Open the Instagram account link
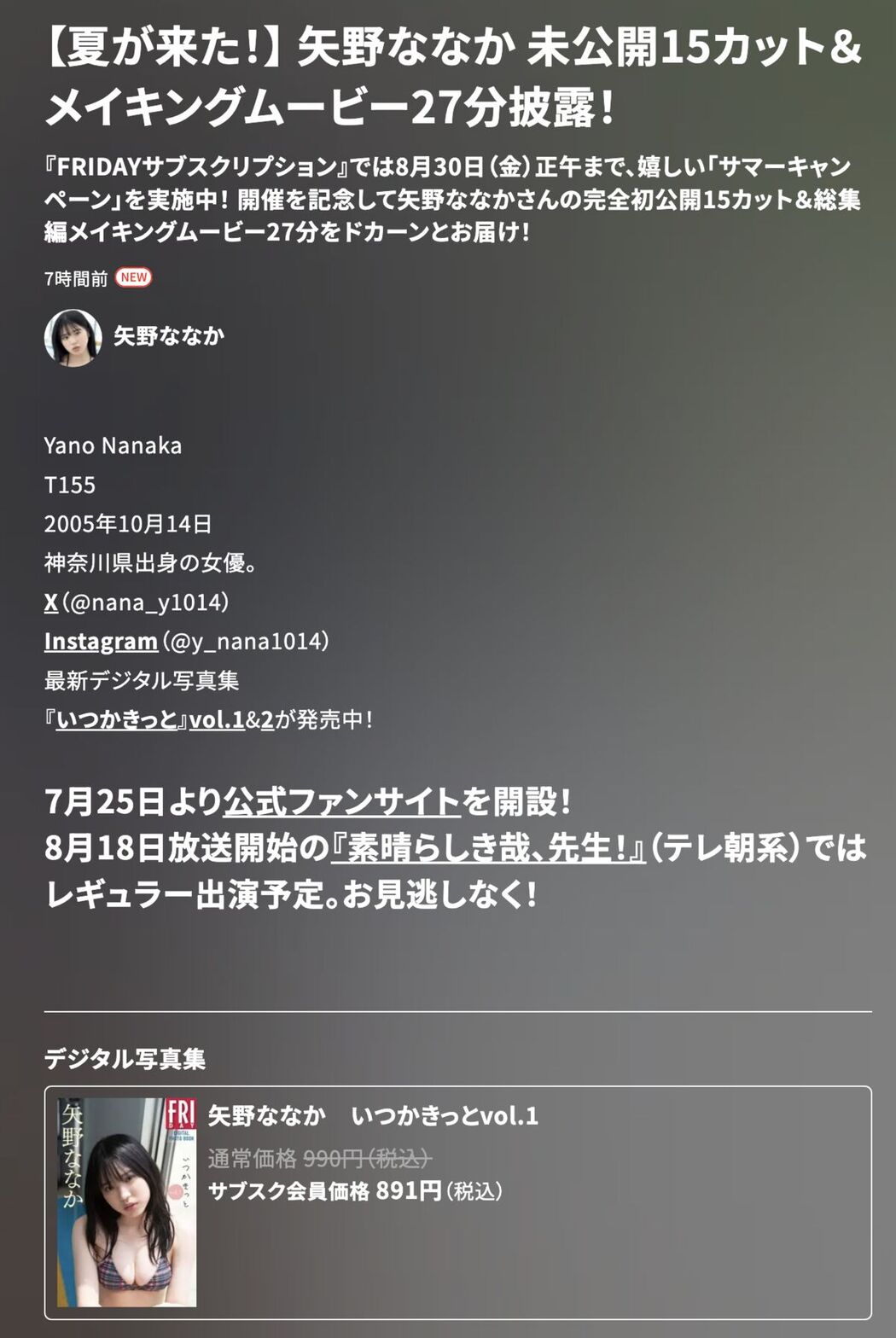Screen dimensions: 896x1338 click(101, 642)
